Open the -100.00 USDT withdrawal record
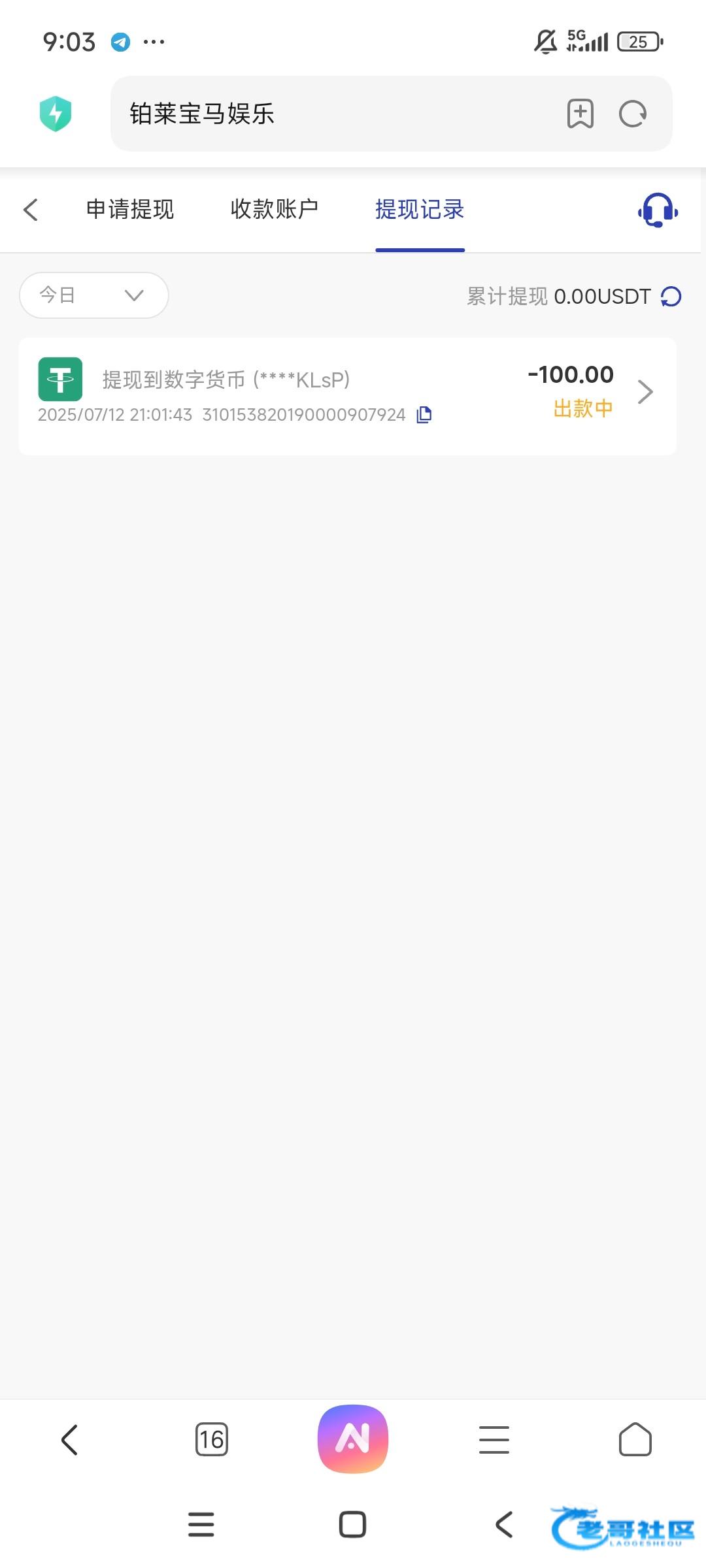This screenshot has width=706, height=1568. [347, 396]
